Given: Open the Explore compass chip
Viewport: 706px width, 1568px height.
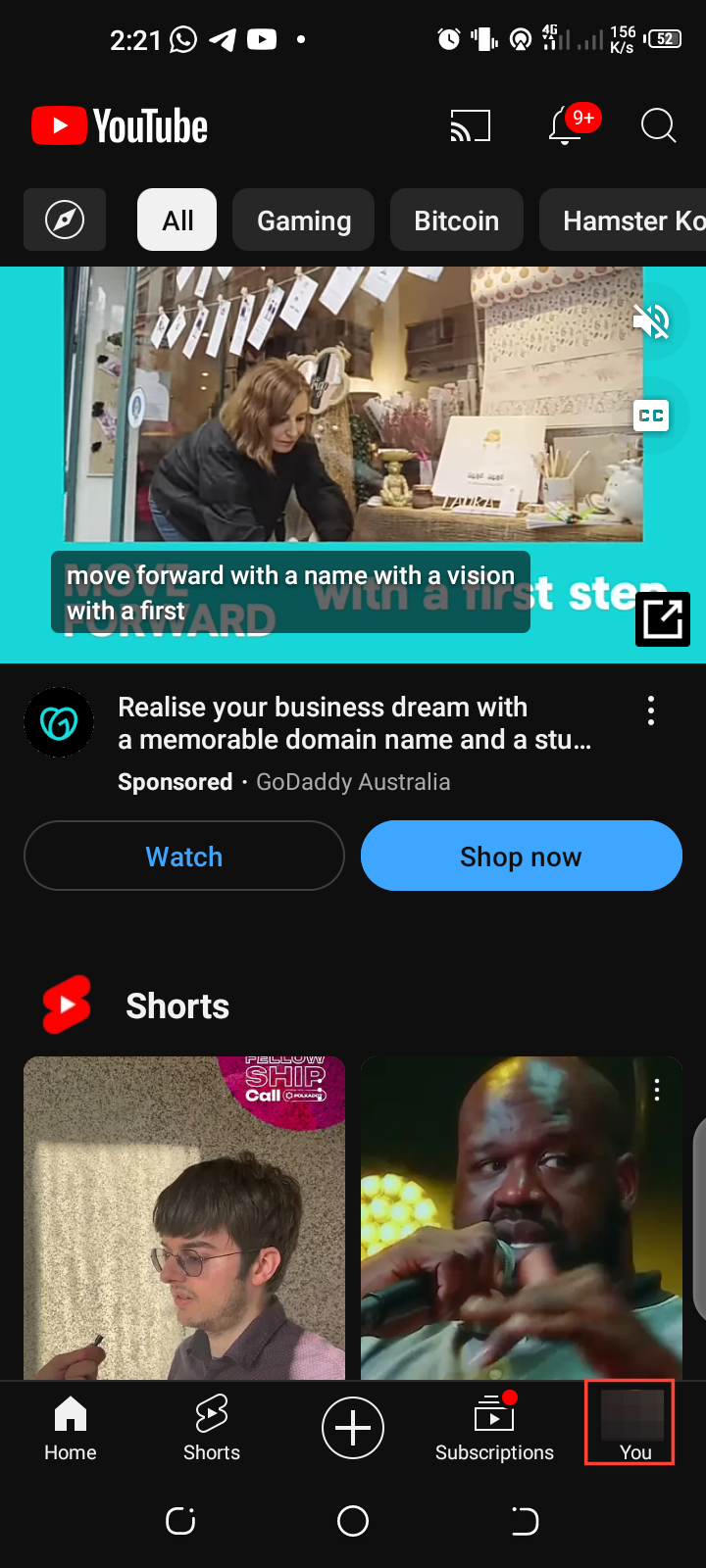Looking at the screenshot, I should tap(65, 220).
